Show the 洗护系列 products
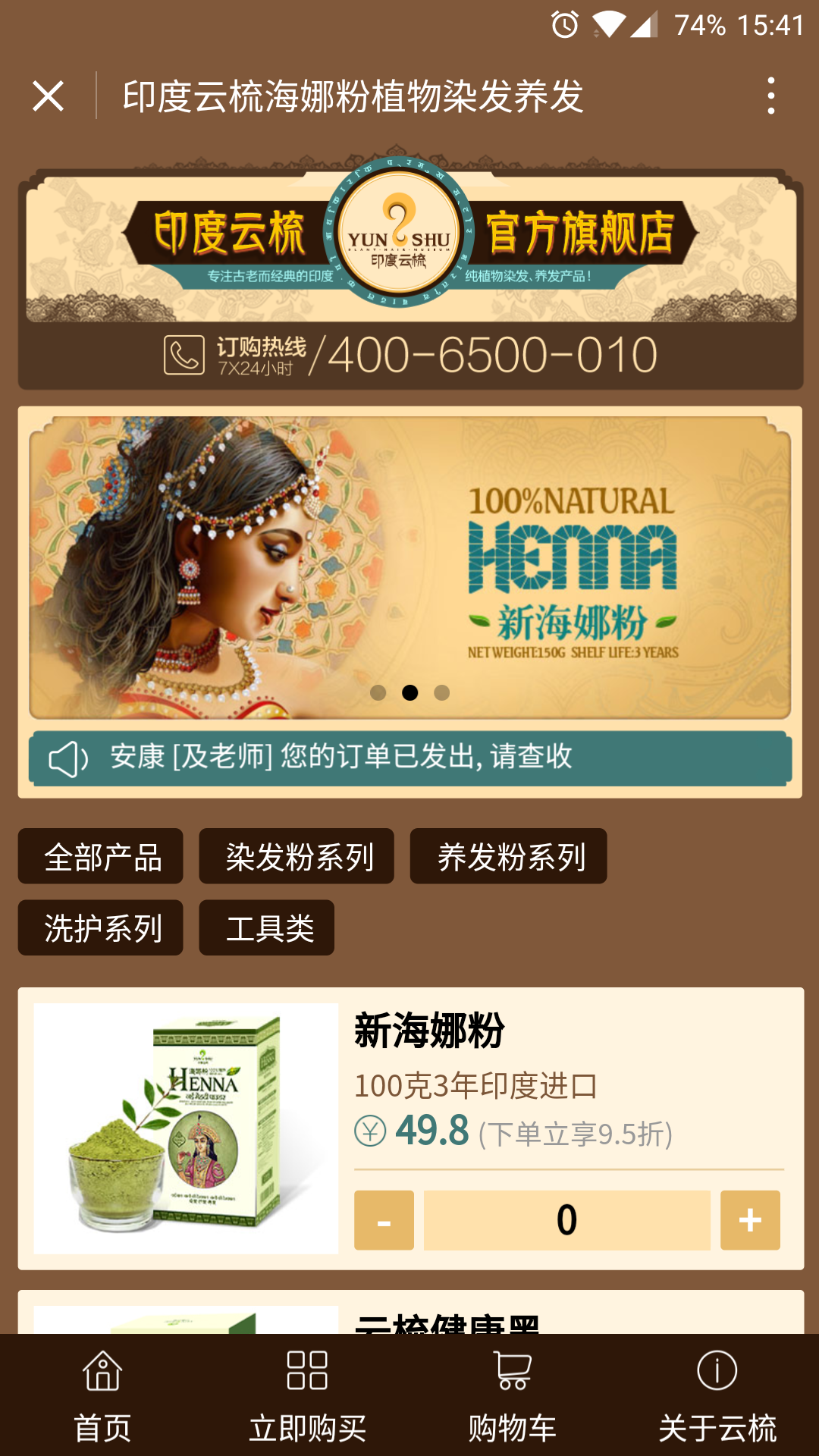 coord(101,927)
